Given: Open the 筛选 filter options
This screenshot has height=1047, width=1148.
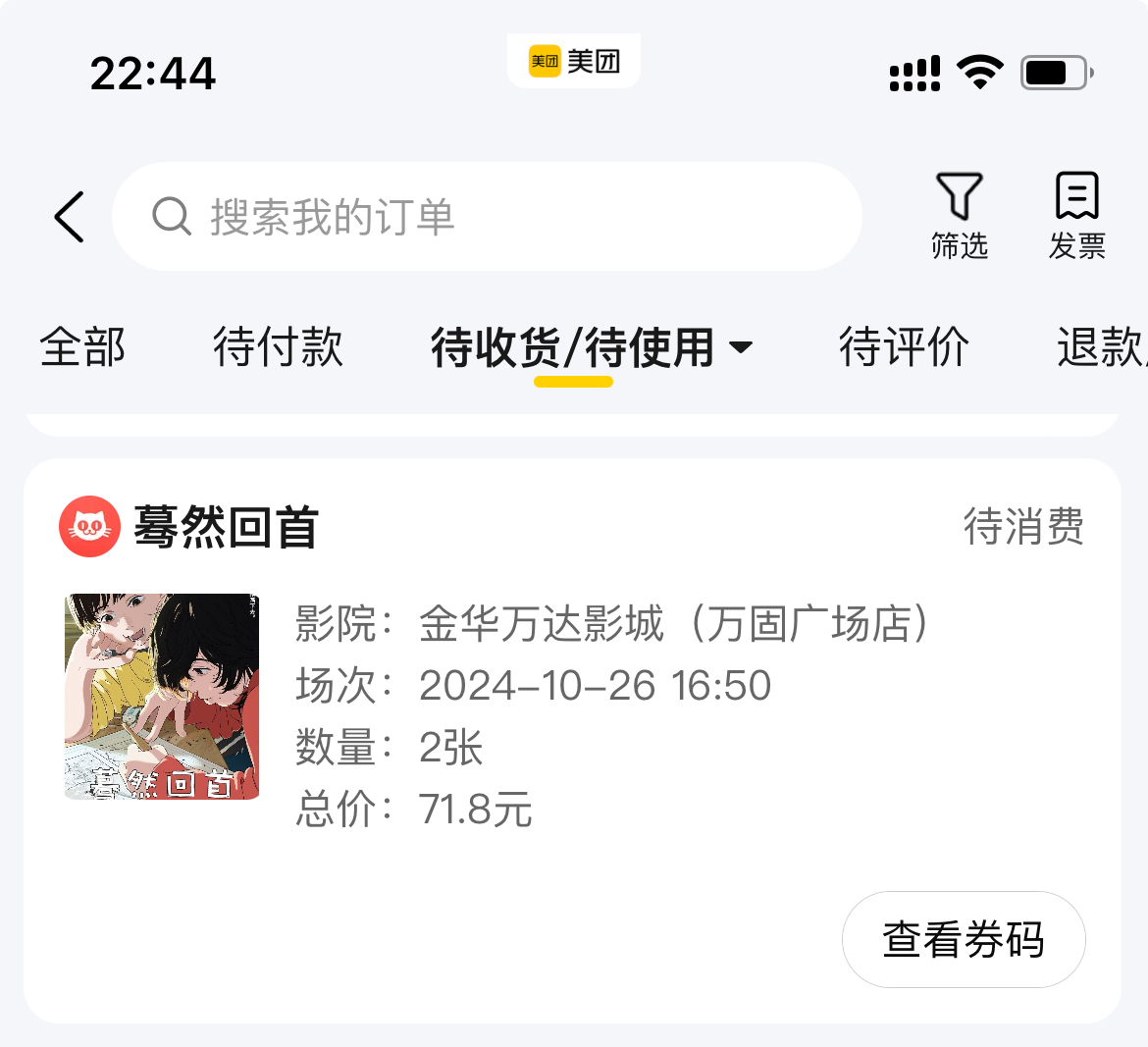Looking at the screenshot, I should pos(959,217).
